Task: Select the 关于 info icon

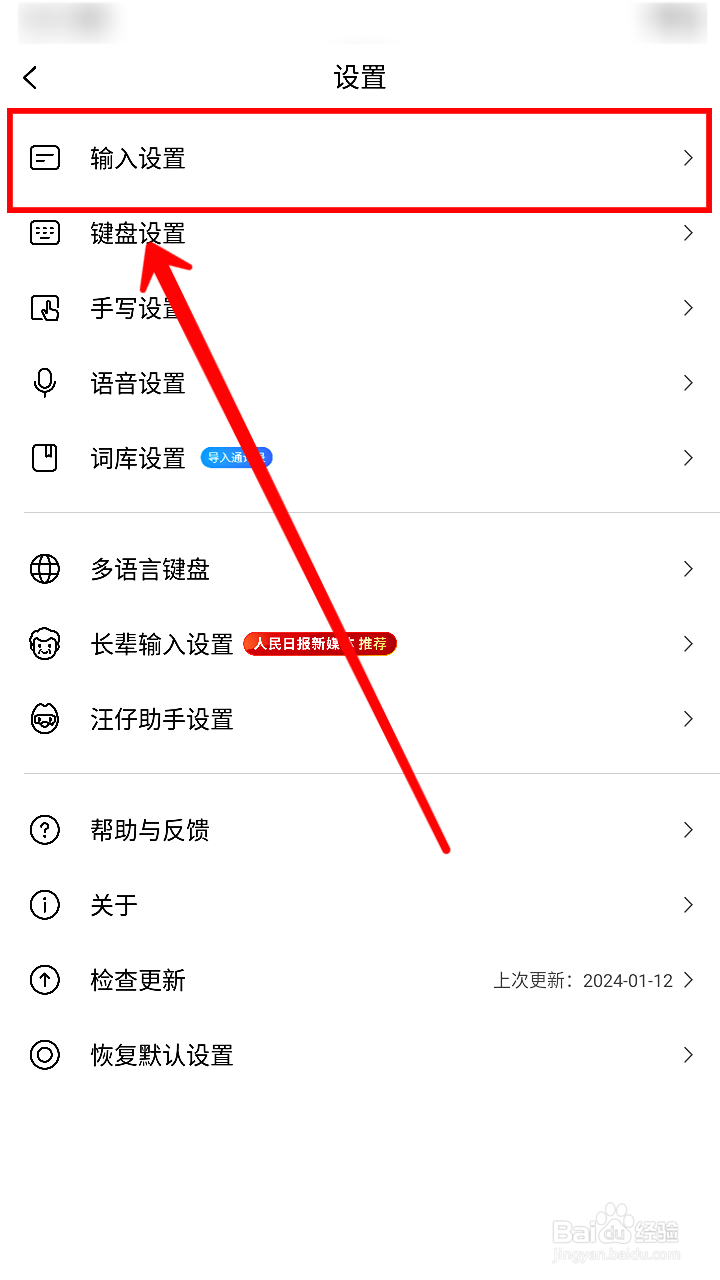Action: 45,905
